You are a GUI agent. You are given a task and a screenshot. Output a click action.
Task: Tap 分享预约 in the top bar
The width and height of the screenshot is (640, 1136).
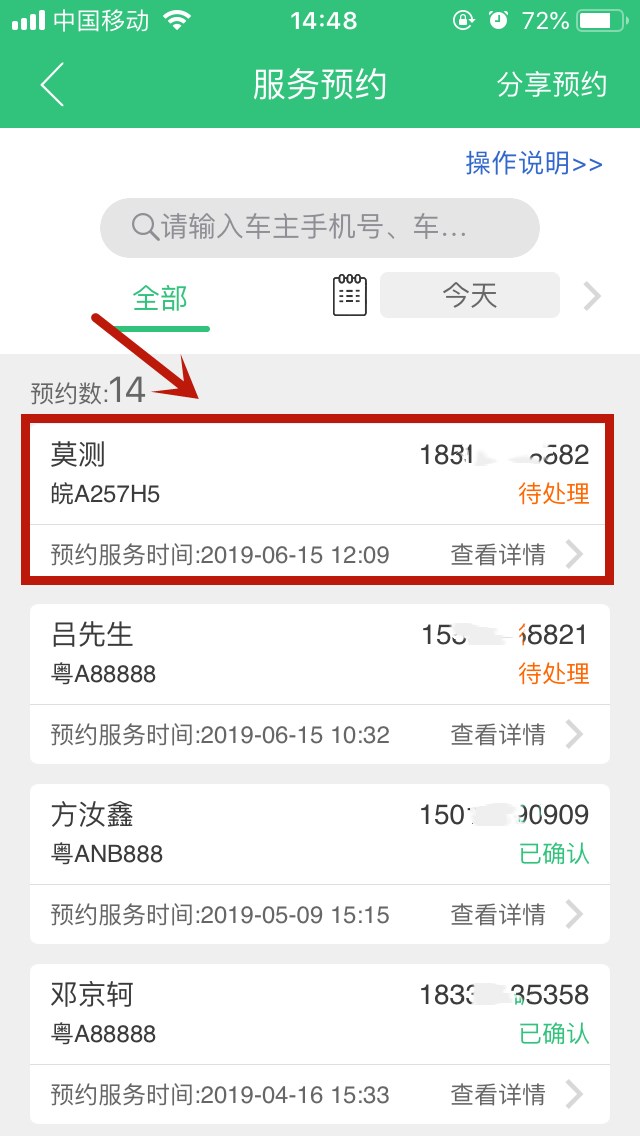point(551,85)
